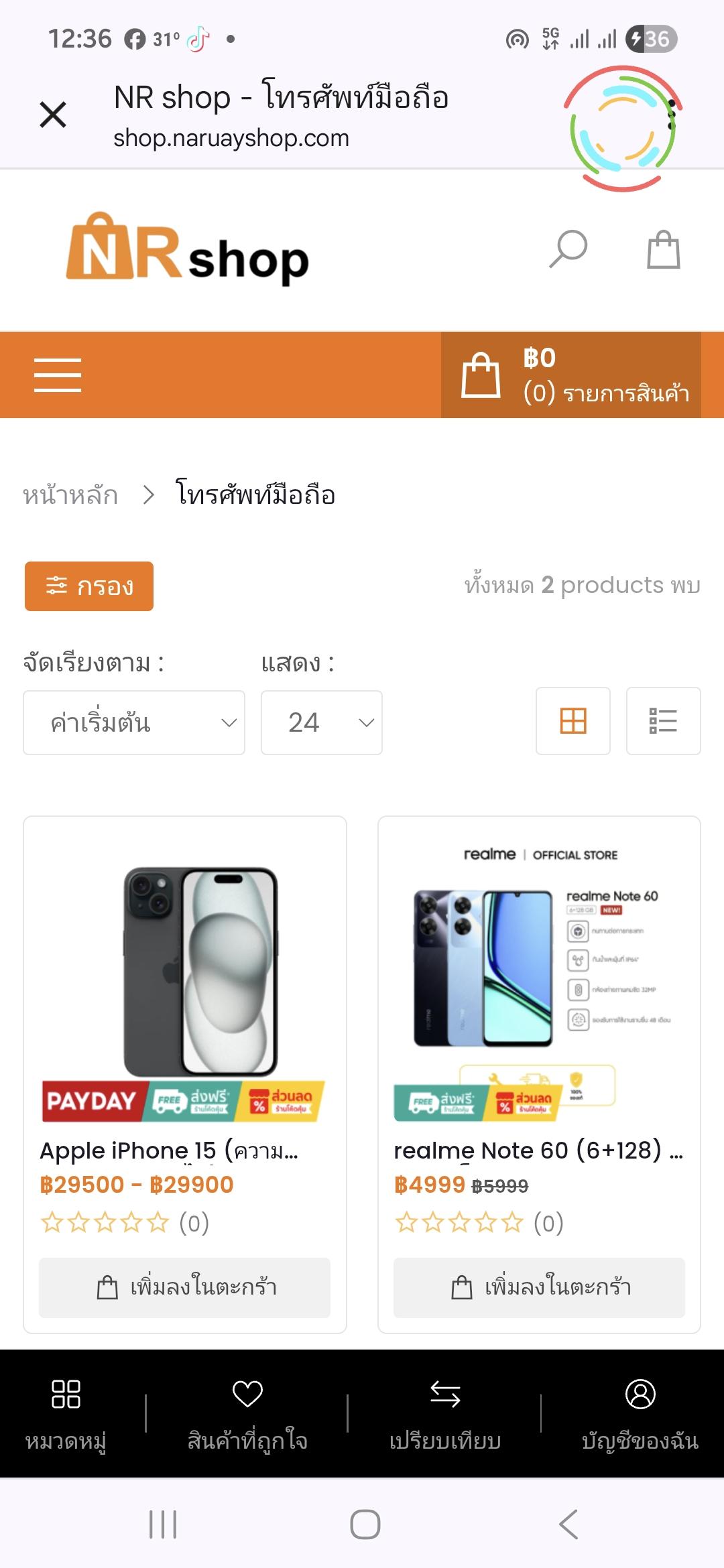Open the กรอง filter button
This screenshot has height=1568, width=724.
(89, 586)
